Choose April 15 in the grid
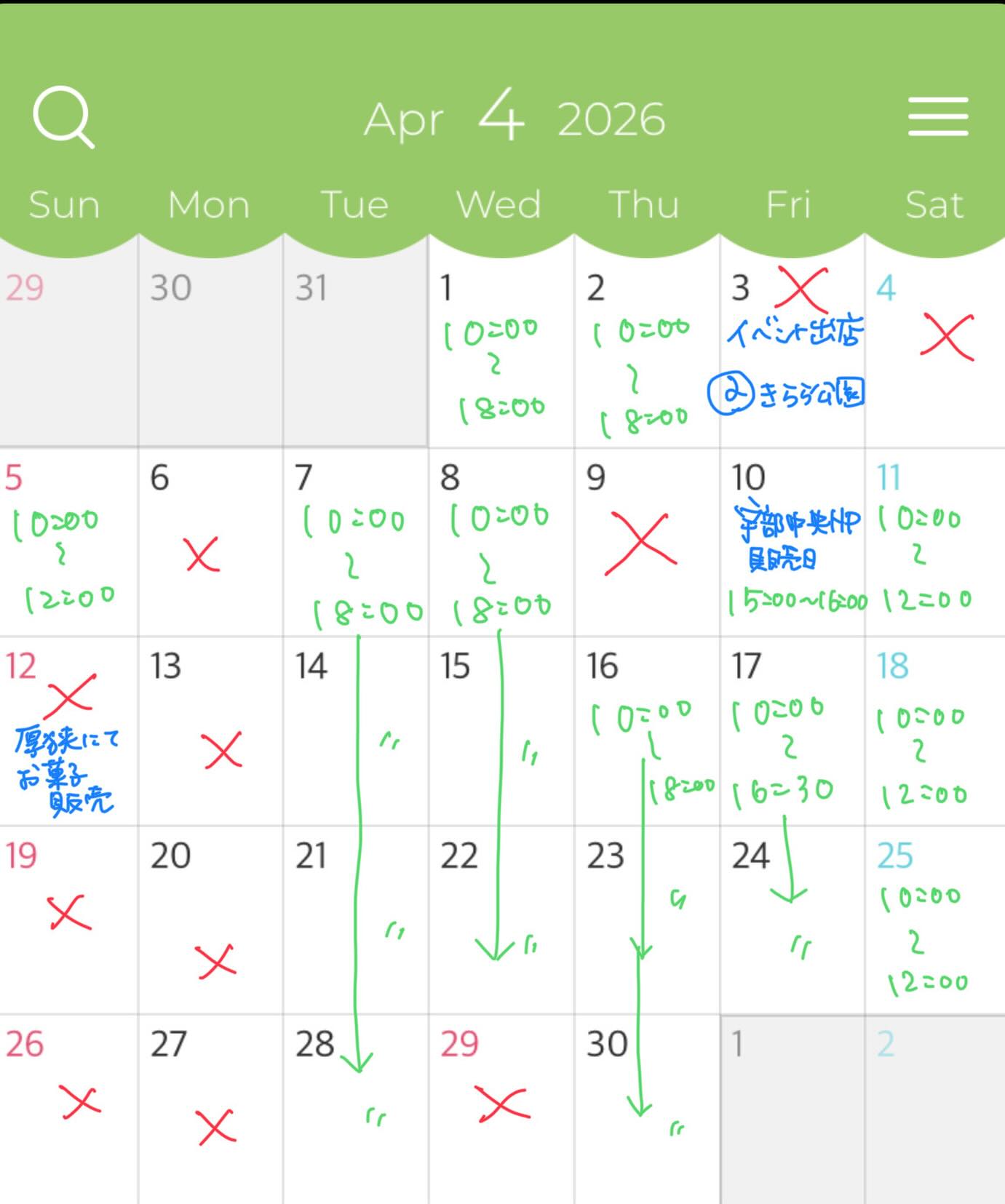Image resolution: width=1005 pixels, height=1204 pixels. 501,731
